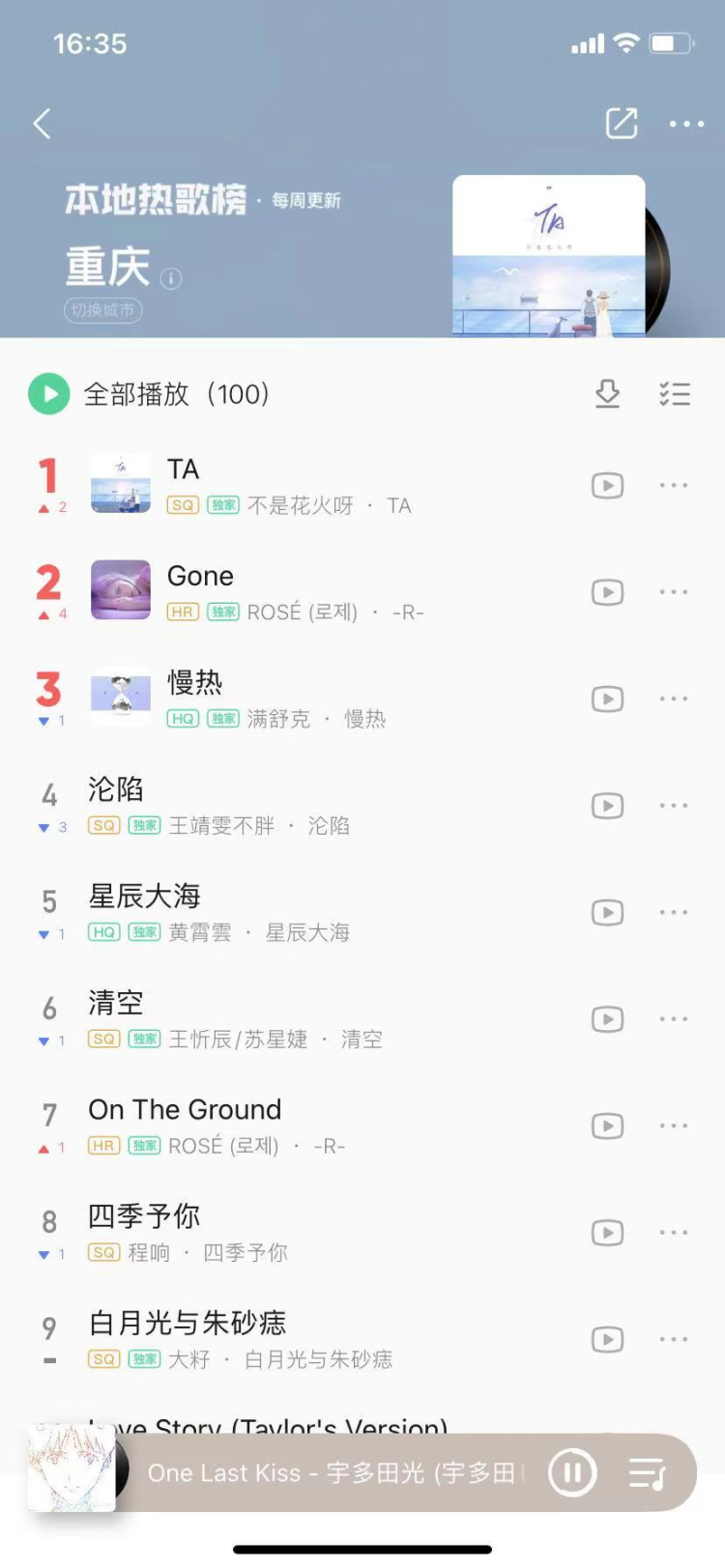The image size is (725, 1568).
Task: Open more options for 清空
Action: (x=674, y=1018)
